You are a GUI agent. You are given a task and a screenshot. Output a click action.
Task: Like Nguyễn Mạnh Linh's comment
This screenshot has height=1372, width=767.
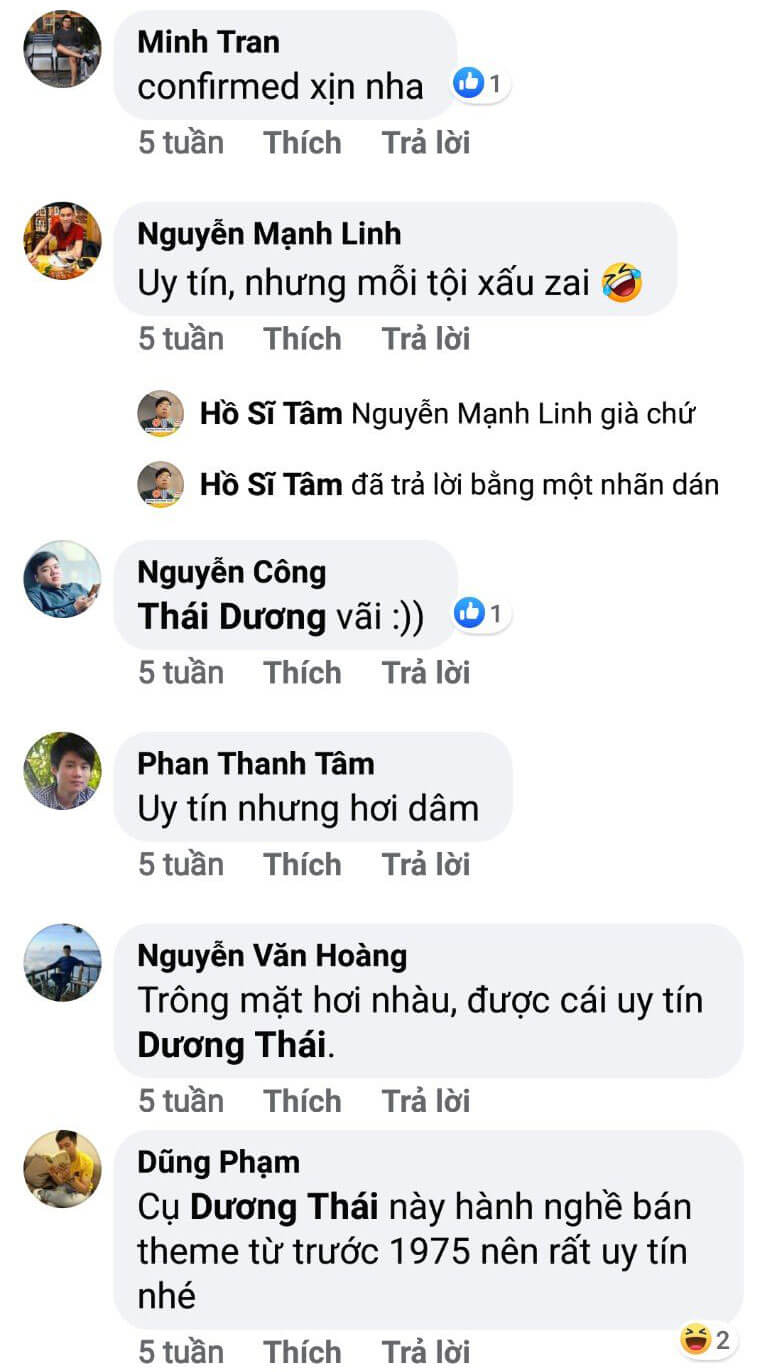[x=302, y=339]
